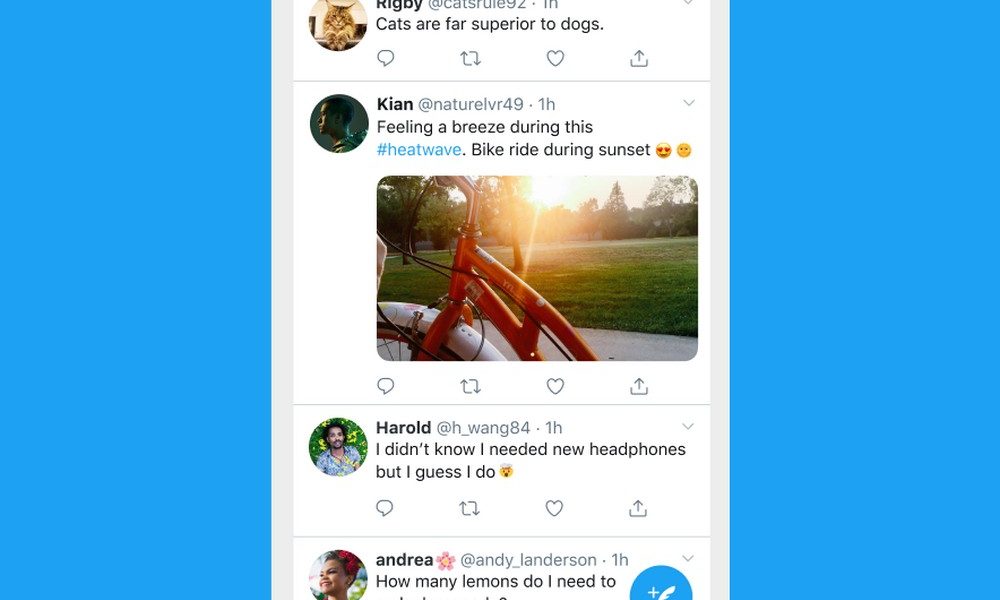The width and height of the screenshot is (1000, 600).
Task: Share Harold's headphones tweet
Action: pyautogui.click(x=638, y=509)
